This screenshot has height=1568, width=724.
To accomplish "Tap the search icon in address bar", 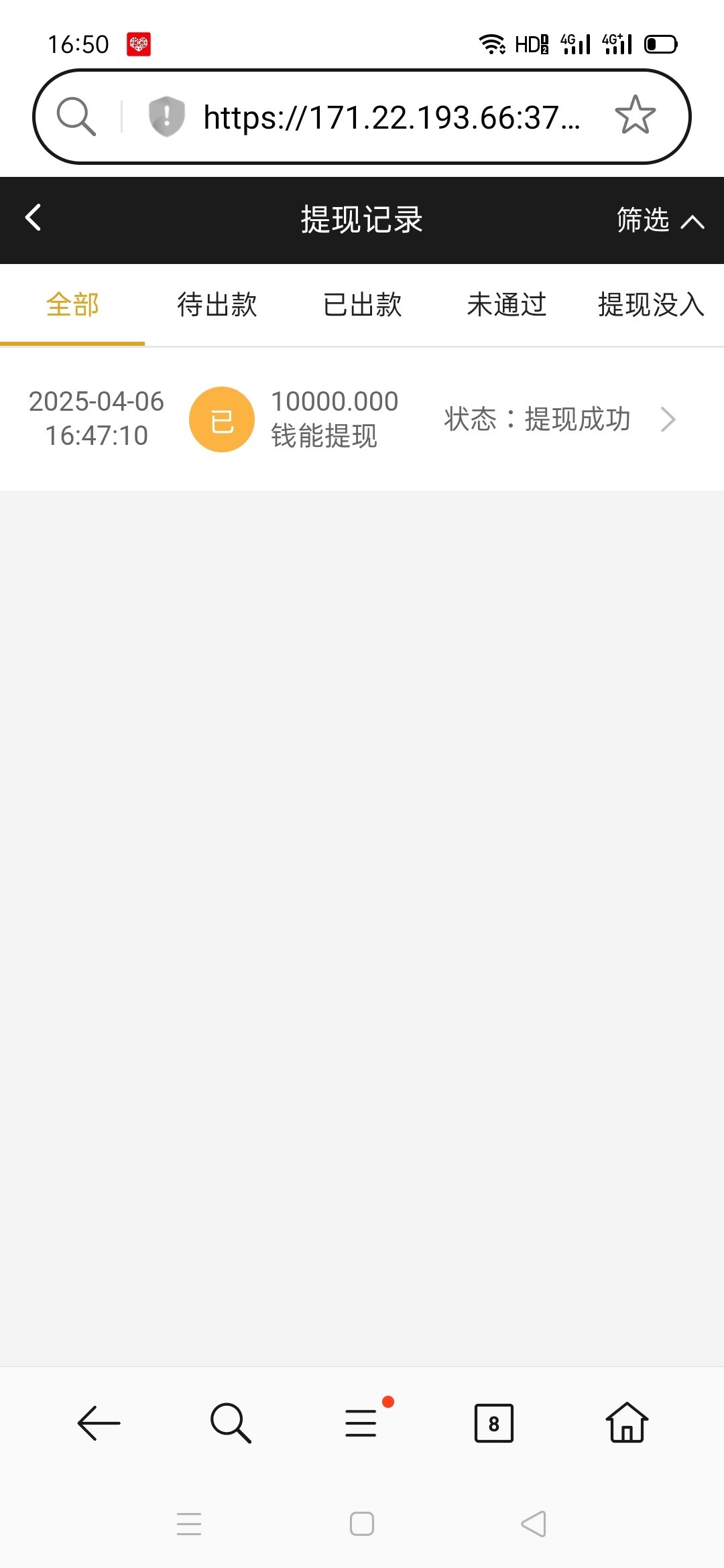I will [76, 117].
